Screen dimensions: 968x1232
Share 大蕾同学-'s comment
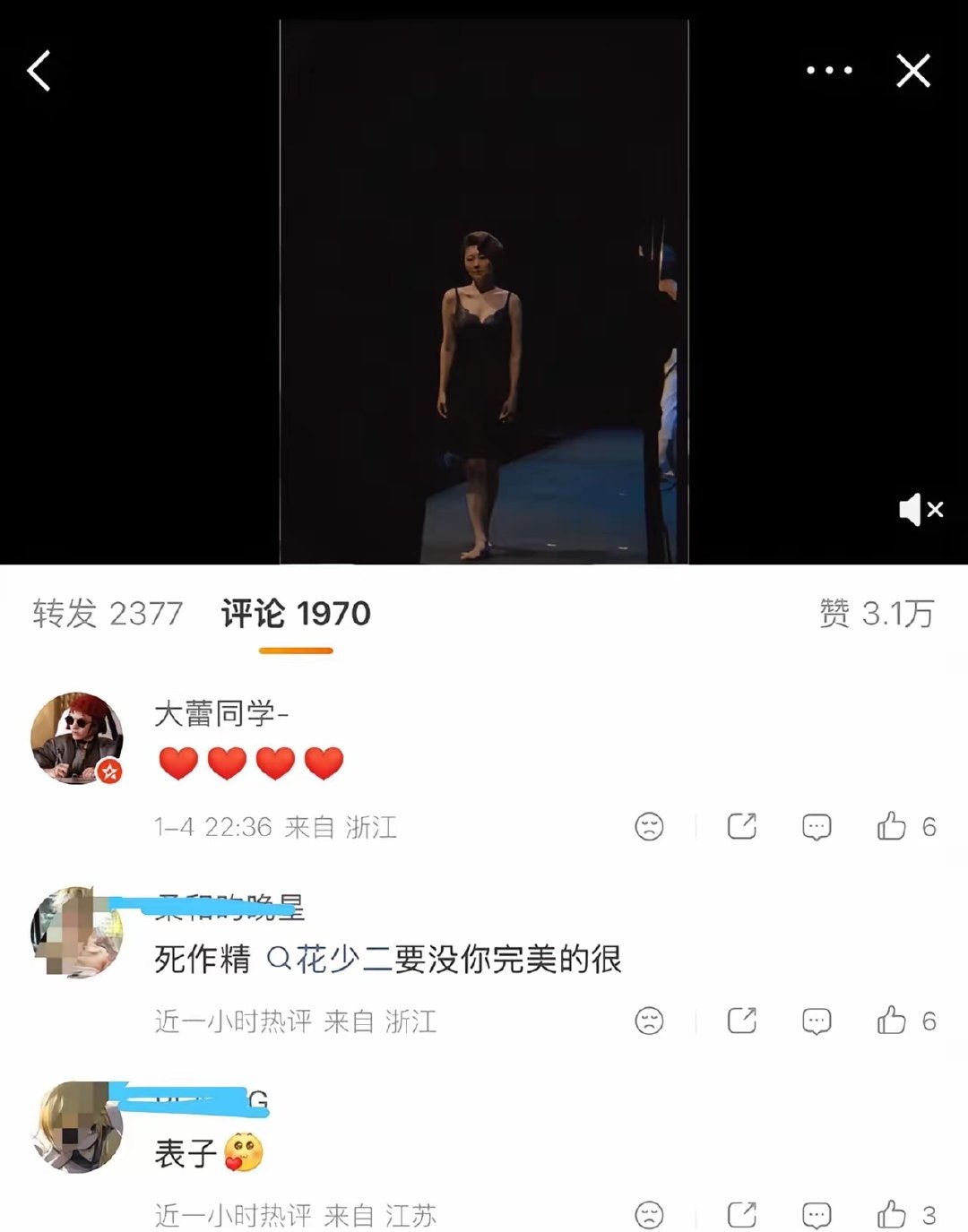[741, 826]
